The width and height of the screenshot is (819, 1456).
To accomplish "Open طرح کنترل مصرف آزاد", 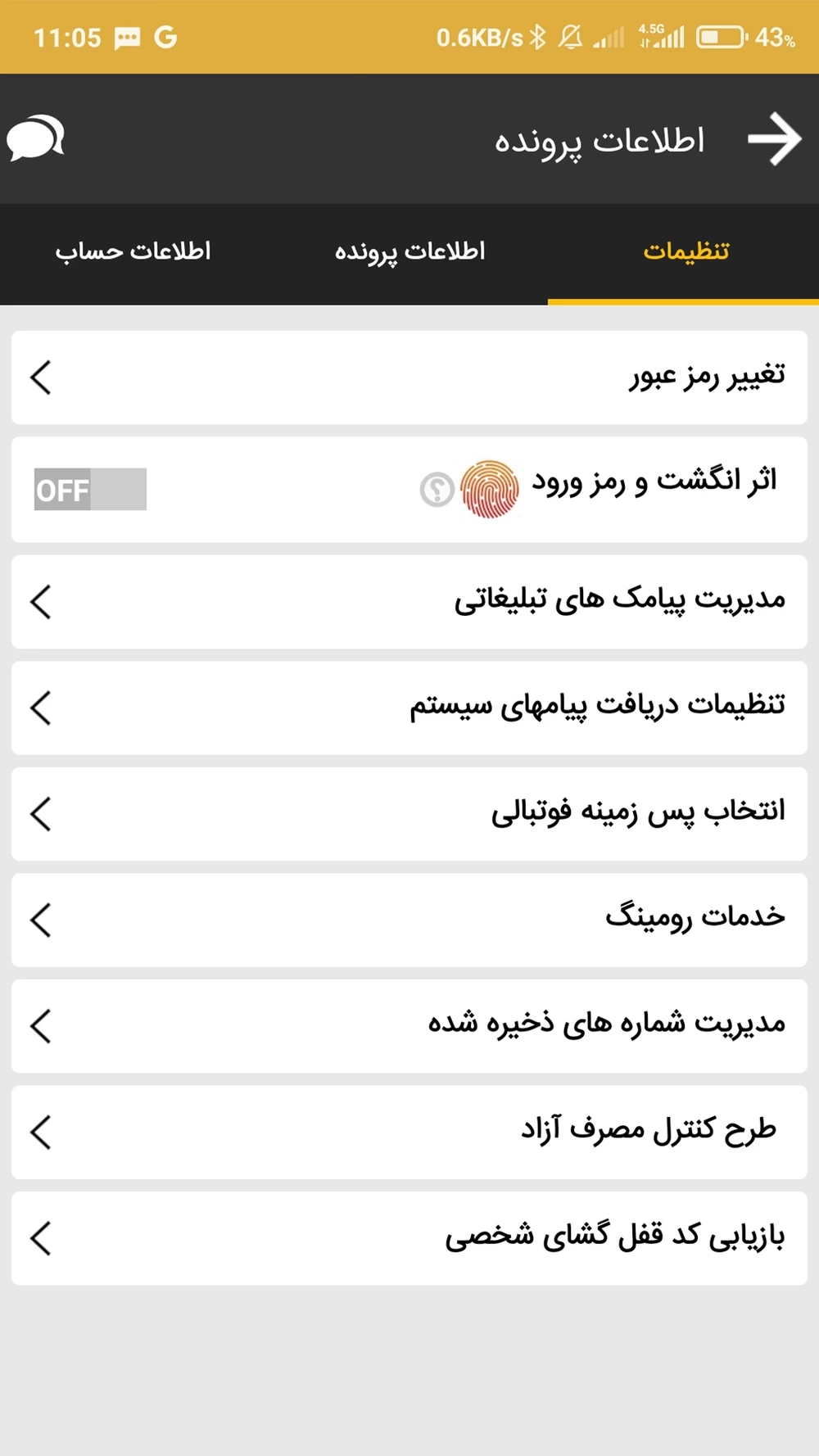I will coord(409,1132).
